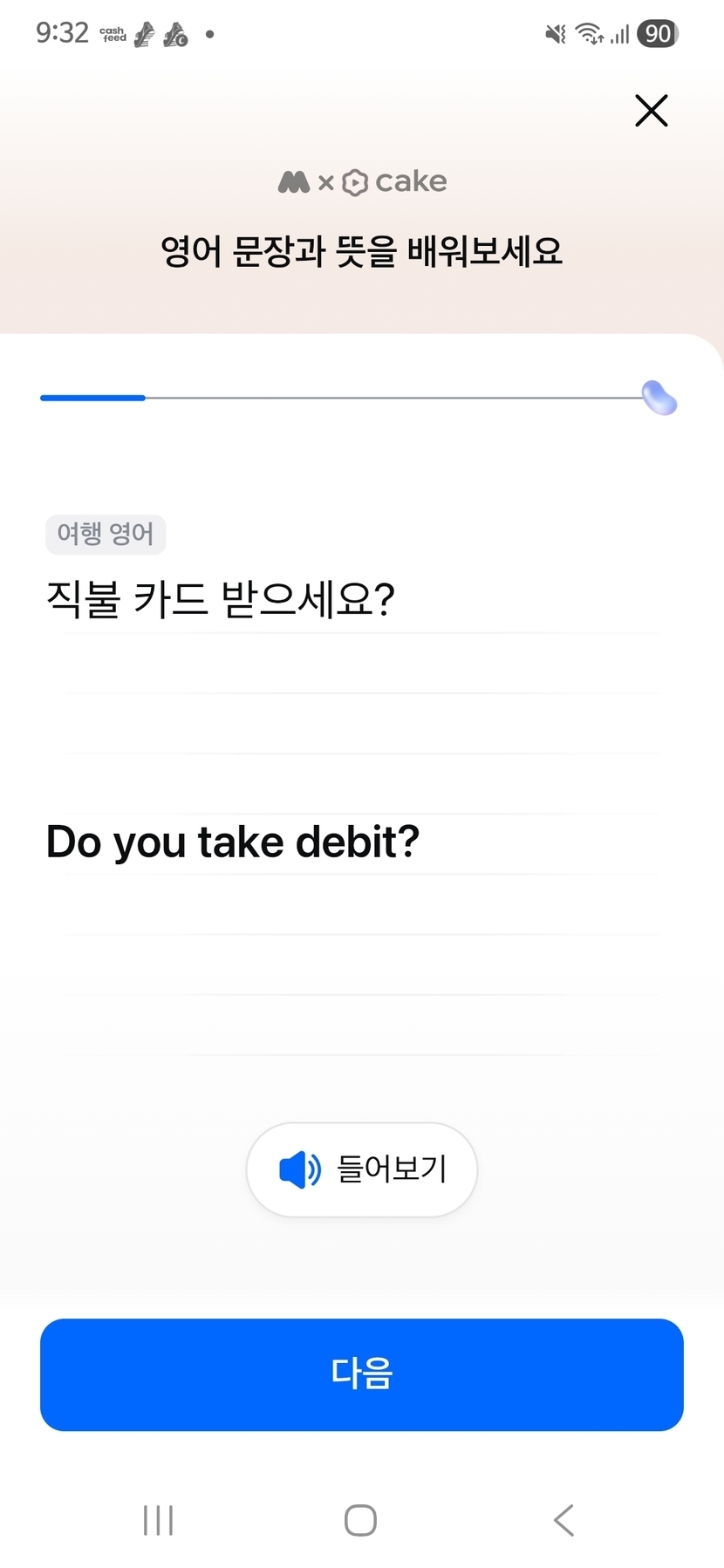Go back using system back button

click(563, 1520)
